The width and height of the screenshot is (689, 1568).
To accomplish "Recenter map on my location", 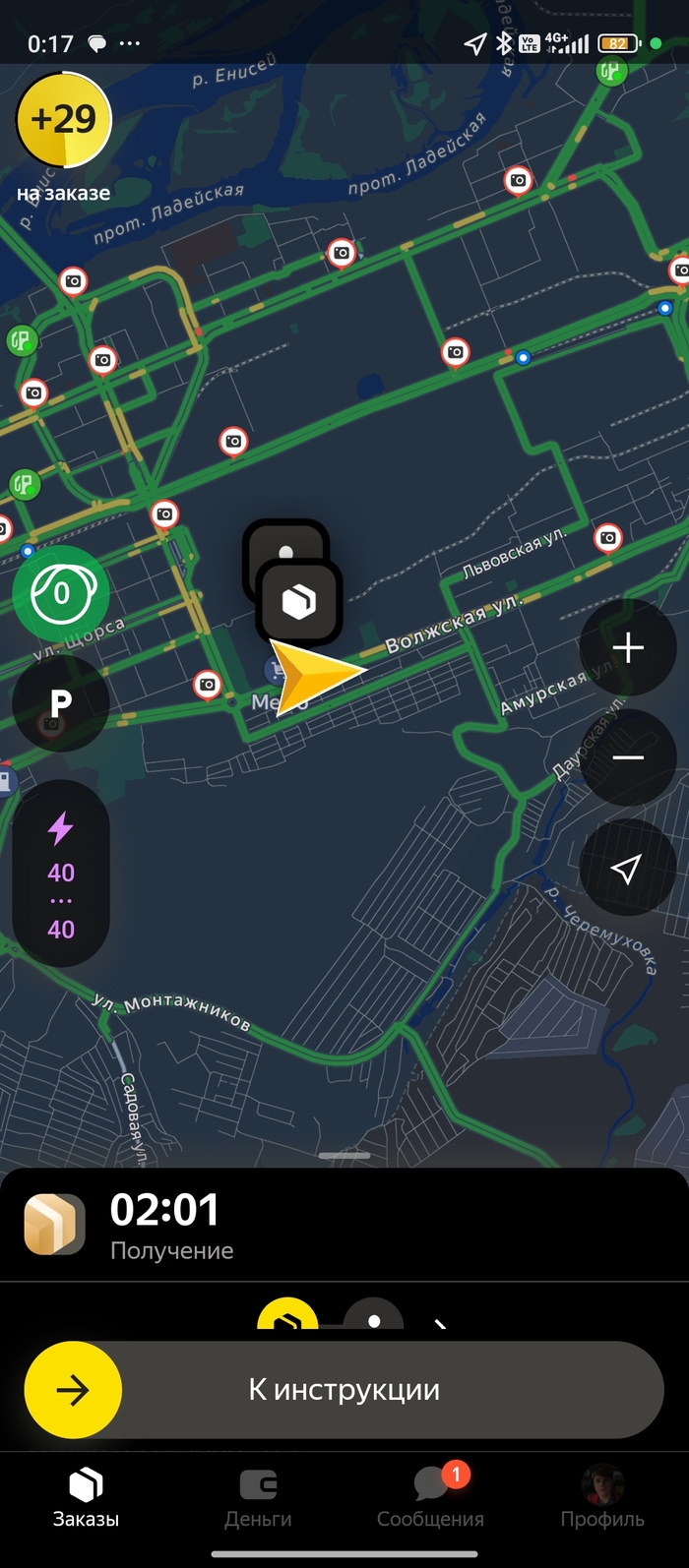I will coord(627,868).
